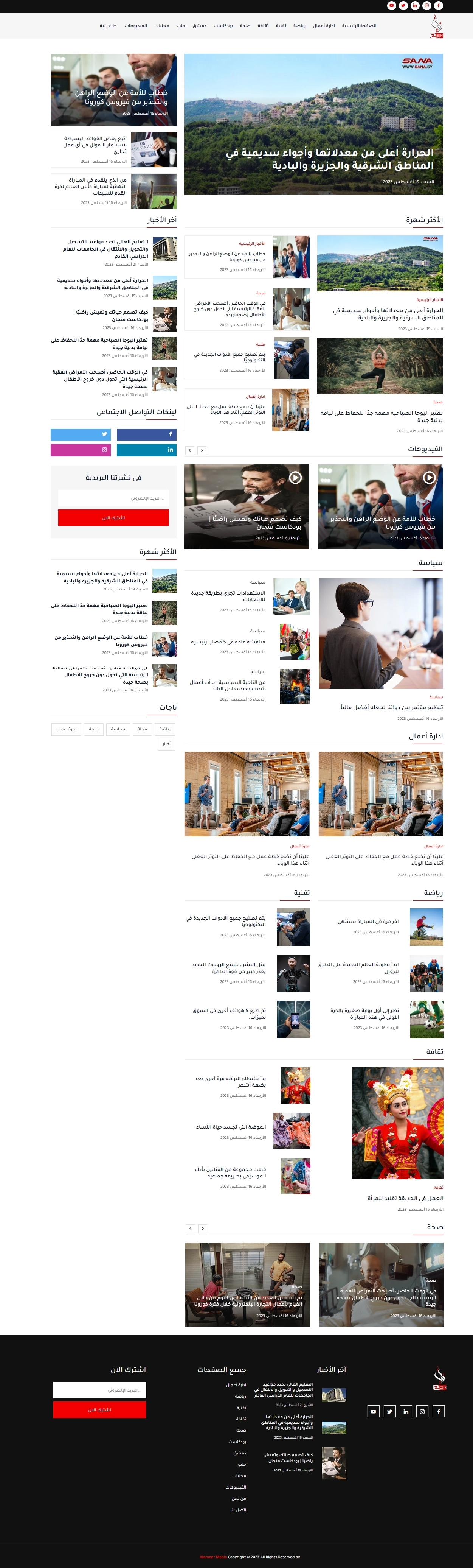Open the رياضة section from the top menu
This screenshot has height=1568, width=473.
(299, 26)
